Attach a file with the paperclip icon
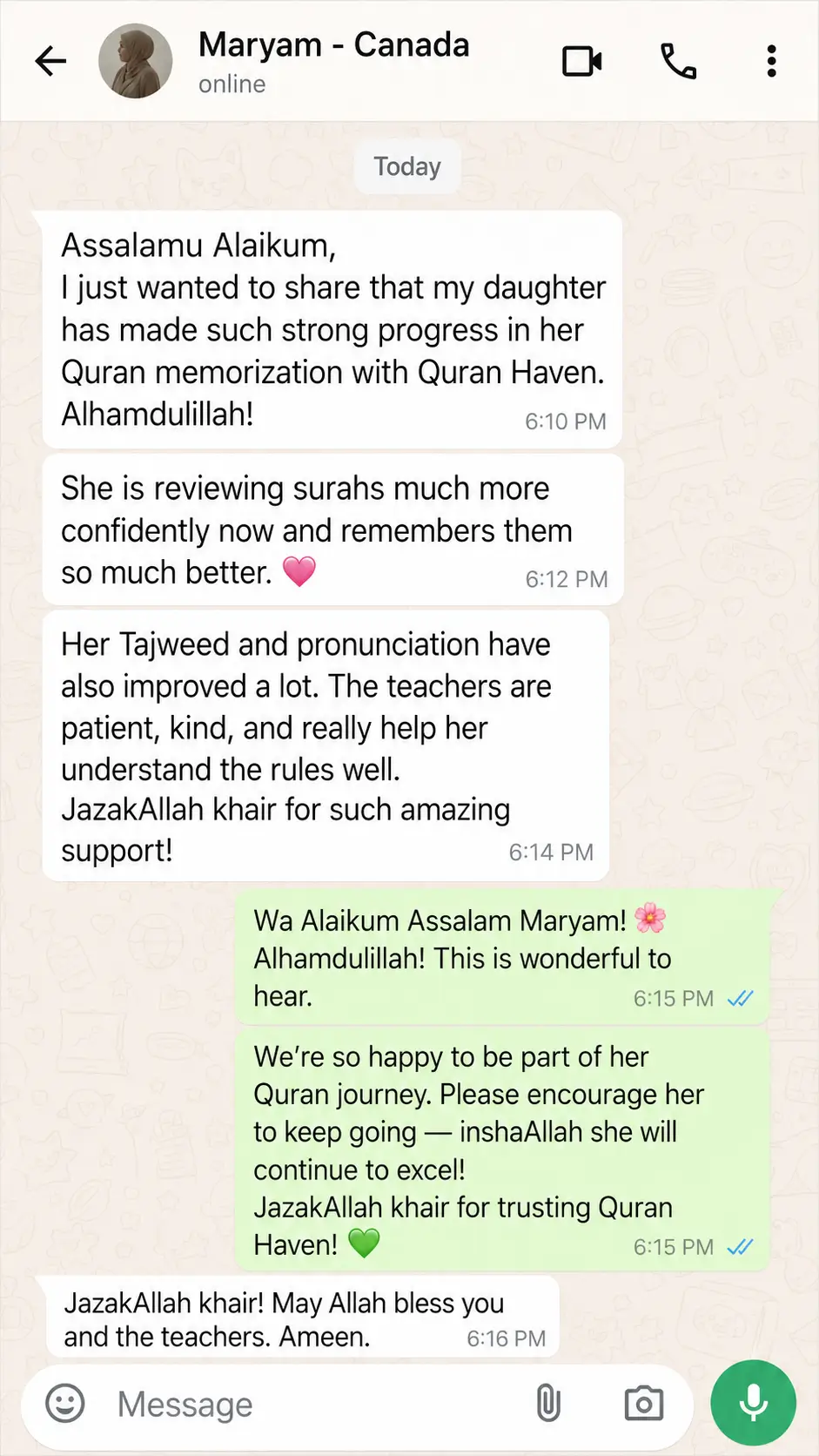 pyautogui.click(x=548, y=1403)
